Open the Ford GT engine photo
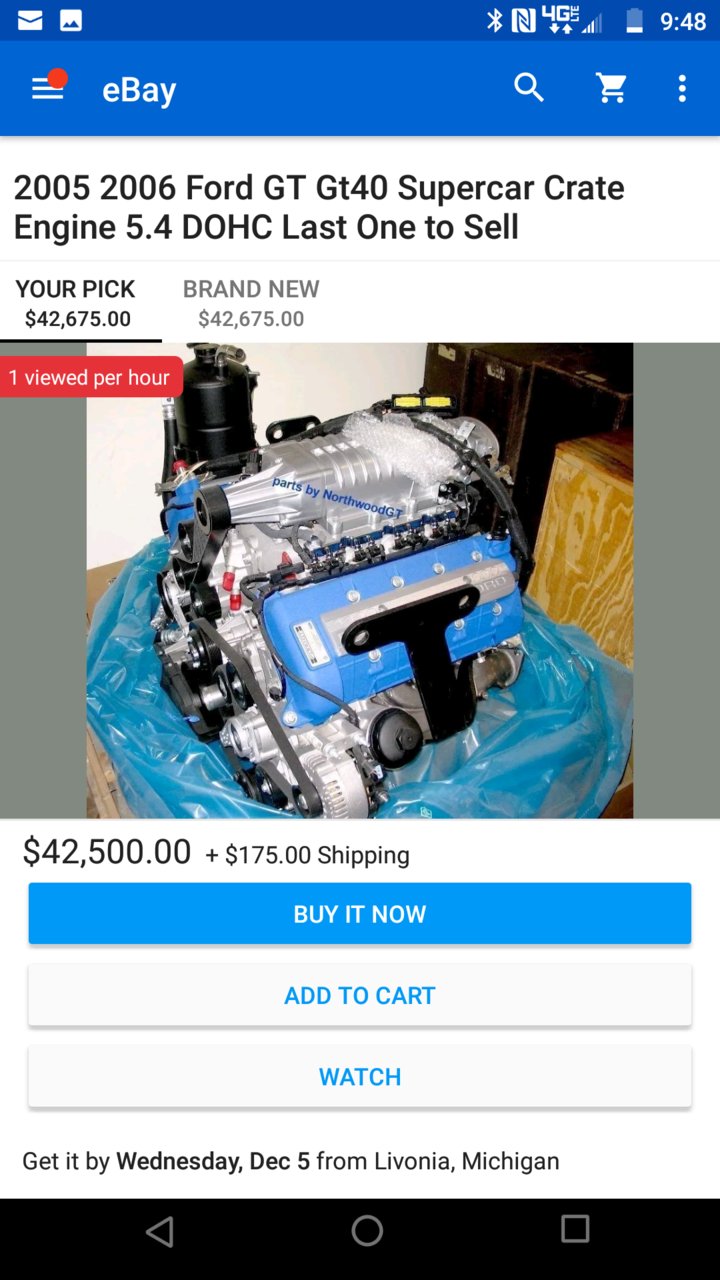 click(x=360, y=580)
